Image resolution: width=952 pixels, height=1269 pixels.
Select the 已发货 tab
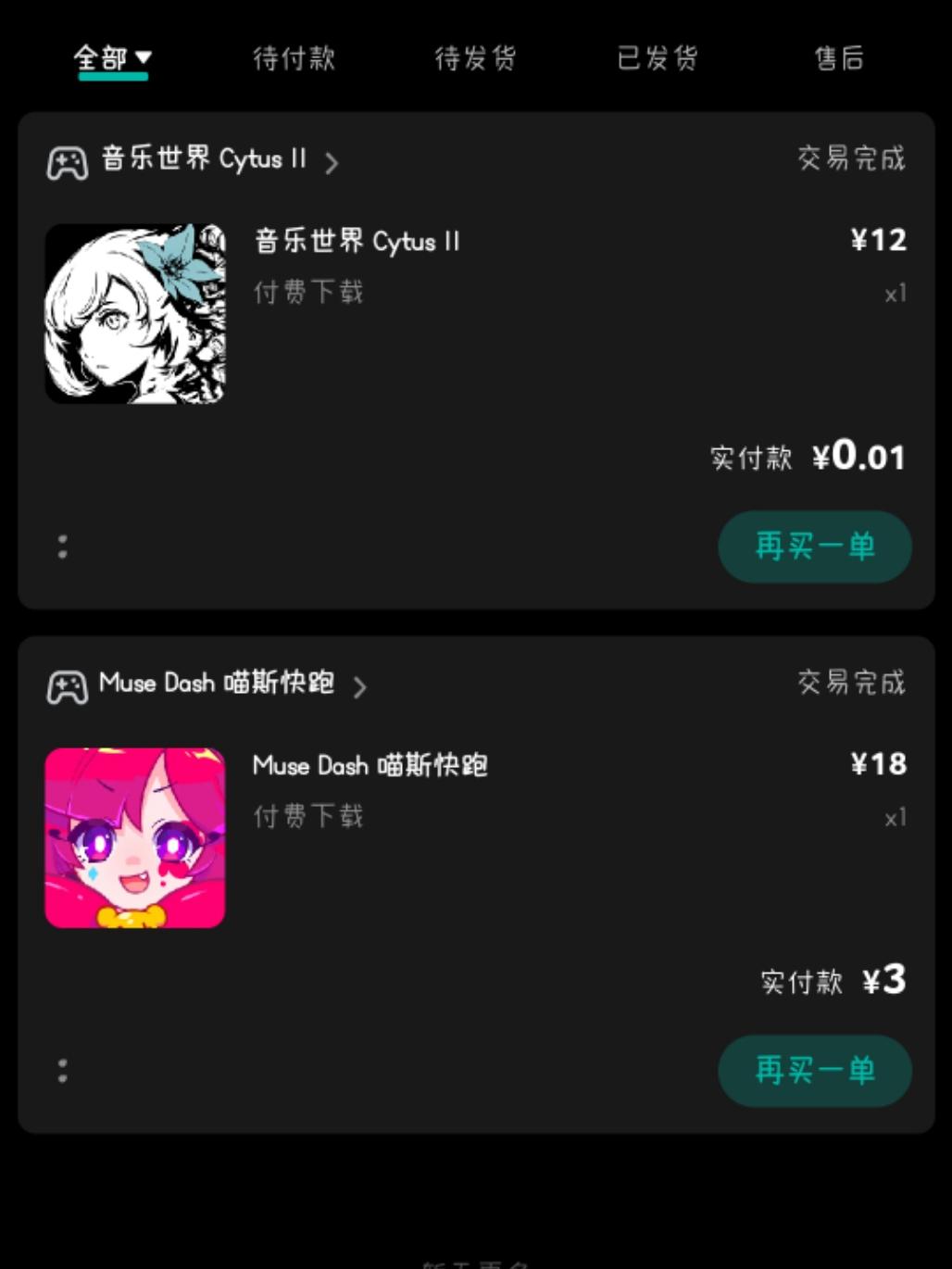[x=658, y=57]
